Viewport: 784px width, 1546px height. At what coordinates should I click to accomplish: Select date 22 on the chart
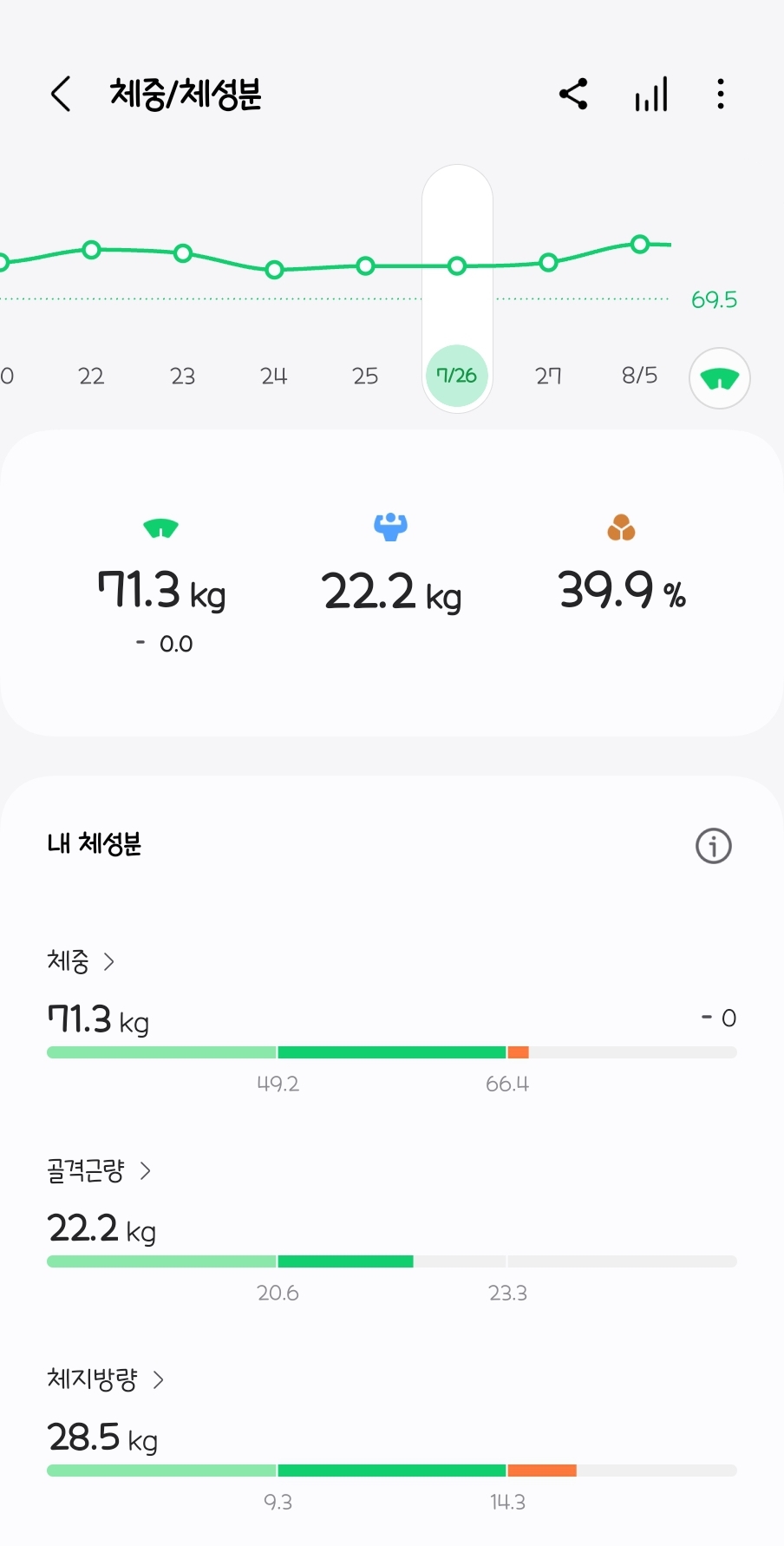click(x=91, y=376)
